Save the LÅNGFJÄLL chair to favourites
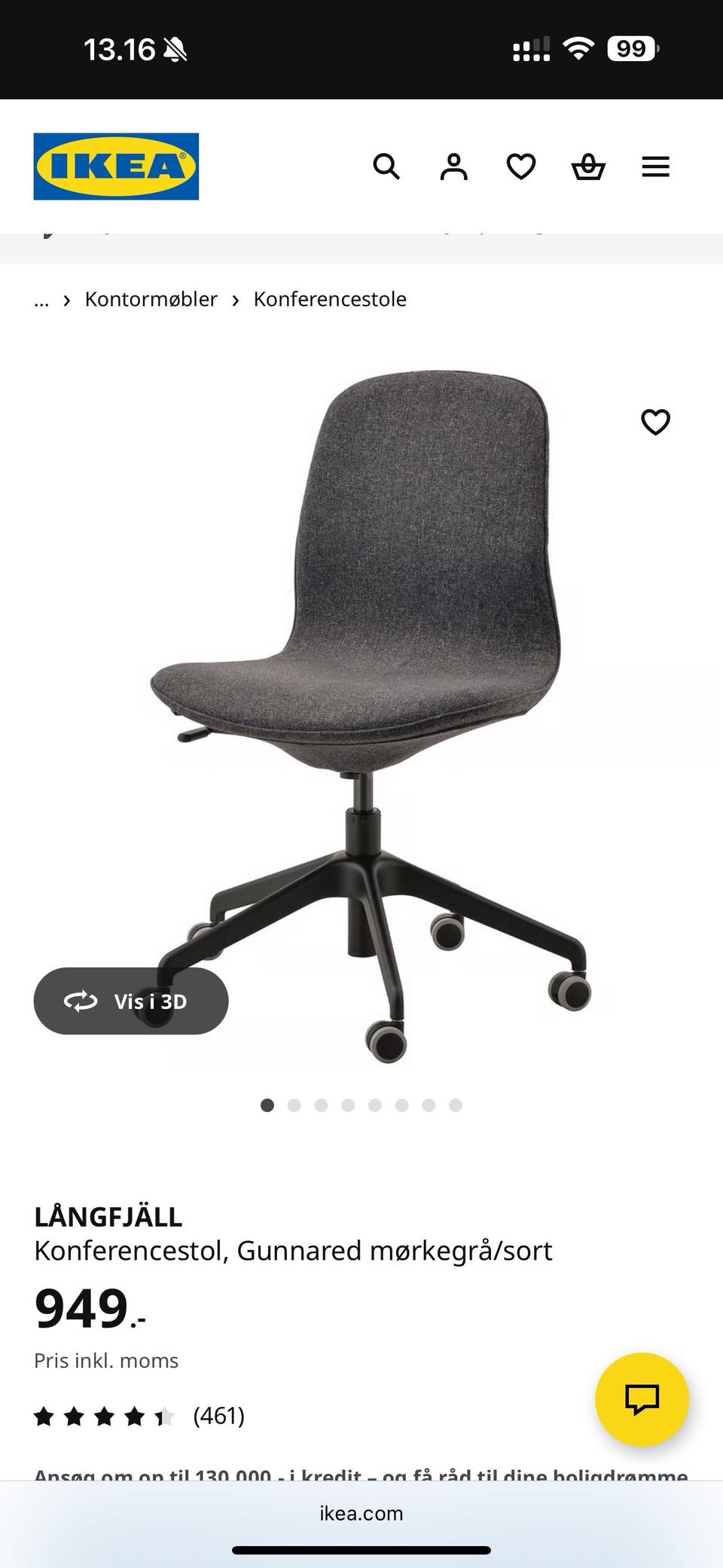723x1568 pixels. [655, 422]
